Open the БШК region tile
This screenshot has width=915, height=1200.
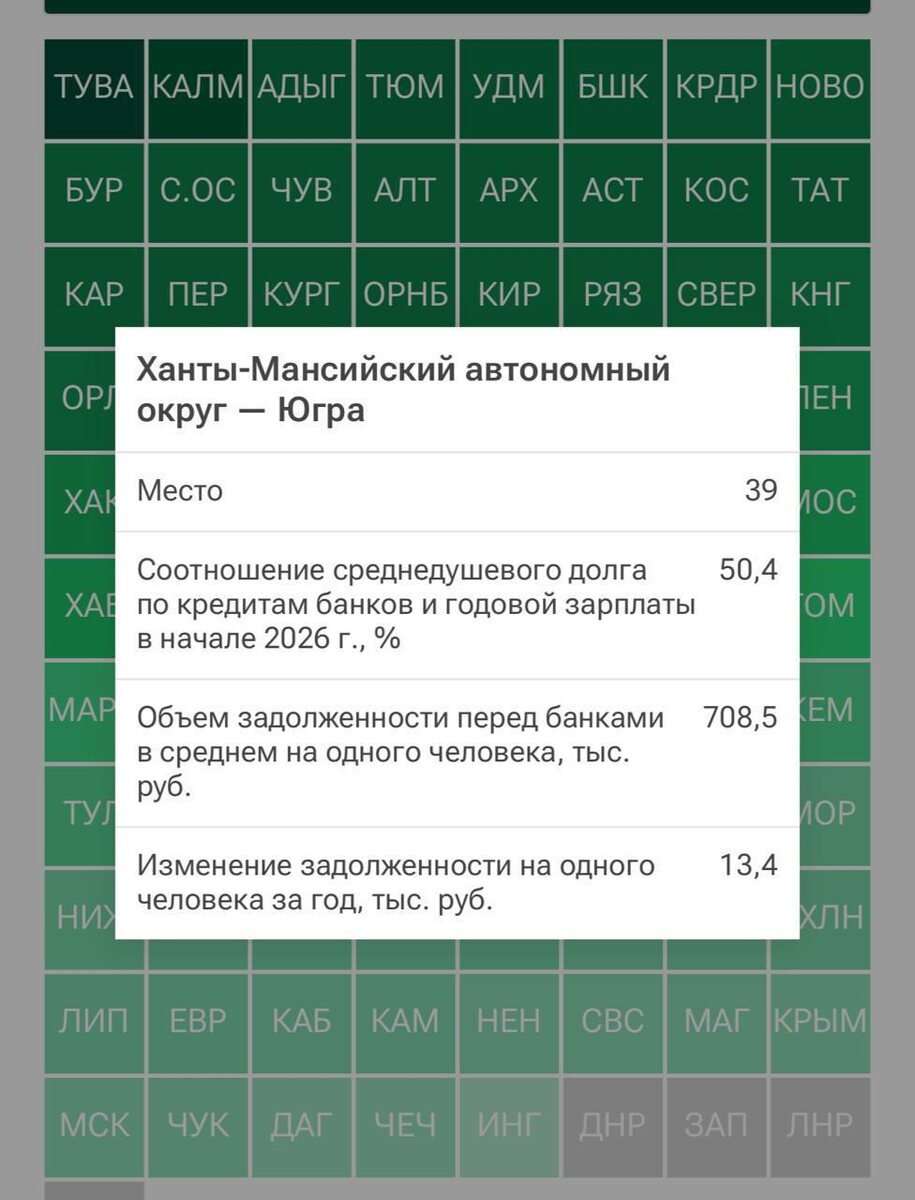(613, 88)
